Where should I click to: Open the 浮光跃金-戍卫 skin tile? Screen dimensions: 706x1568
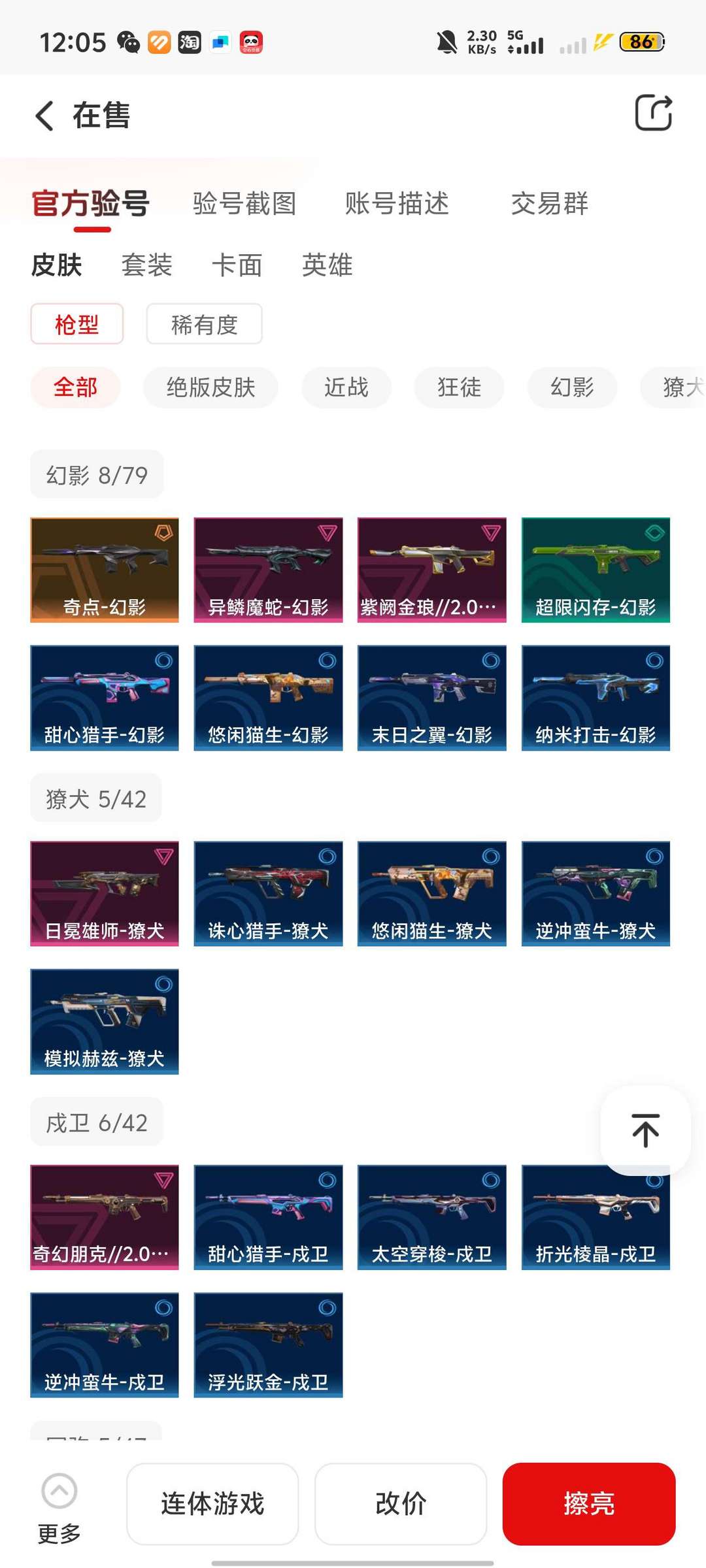pyautogui.click(x=268, y=1345)
